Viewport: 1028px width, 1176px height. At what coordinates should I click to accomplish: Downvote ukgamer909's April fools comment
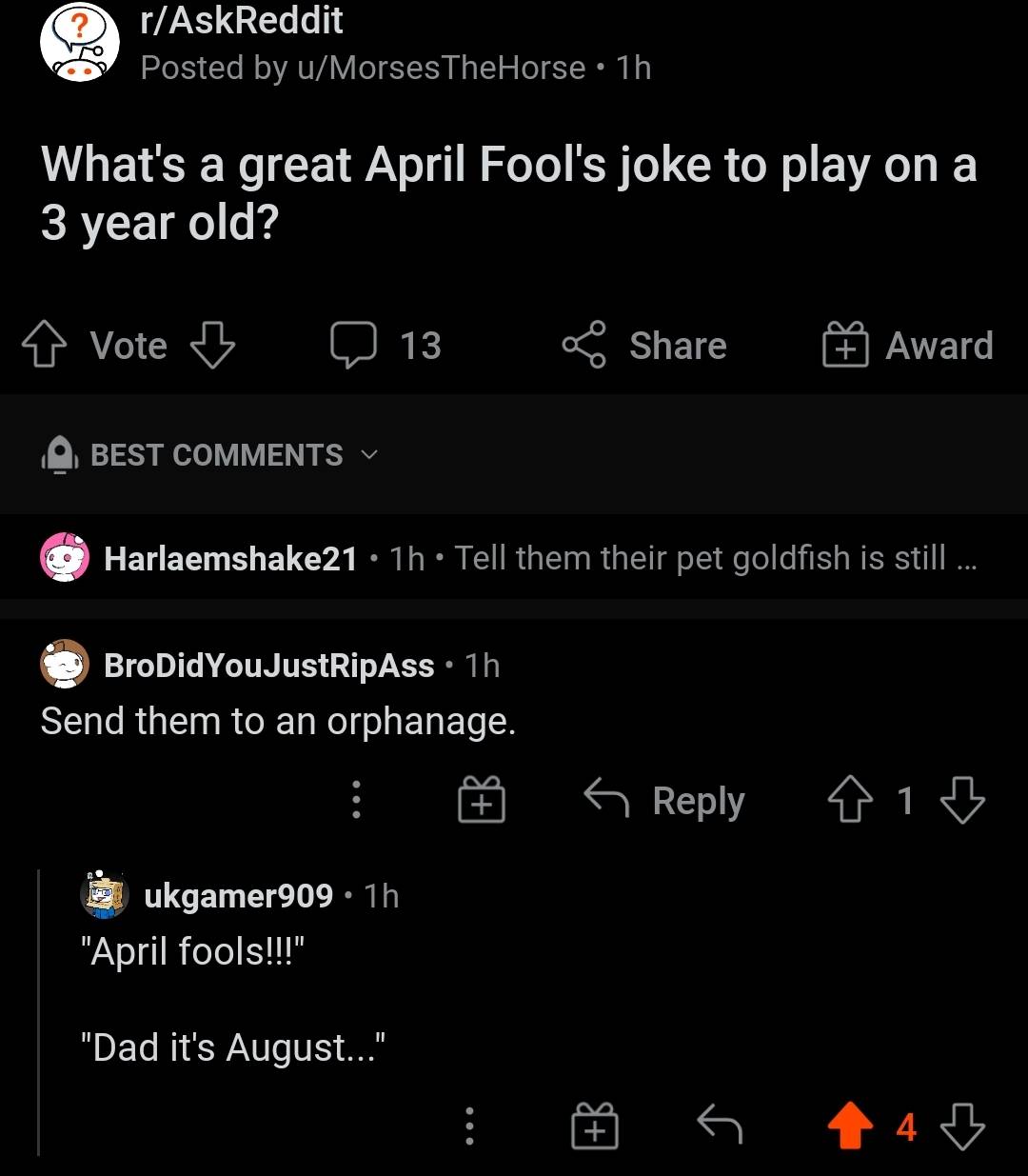click(961, 1128)
